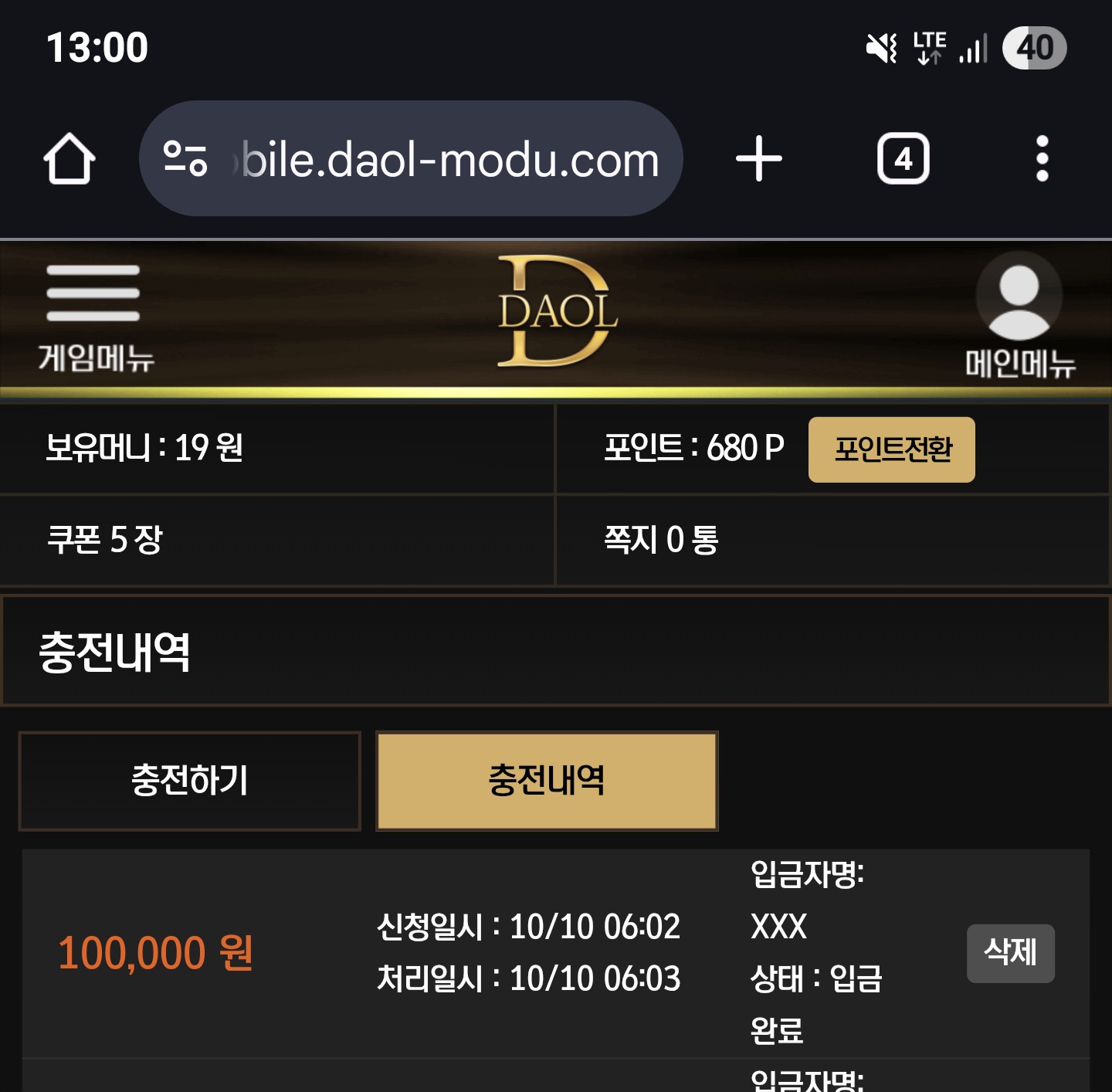Delete the 100,000 원 charge record

tap(1010, 953)
